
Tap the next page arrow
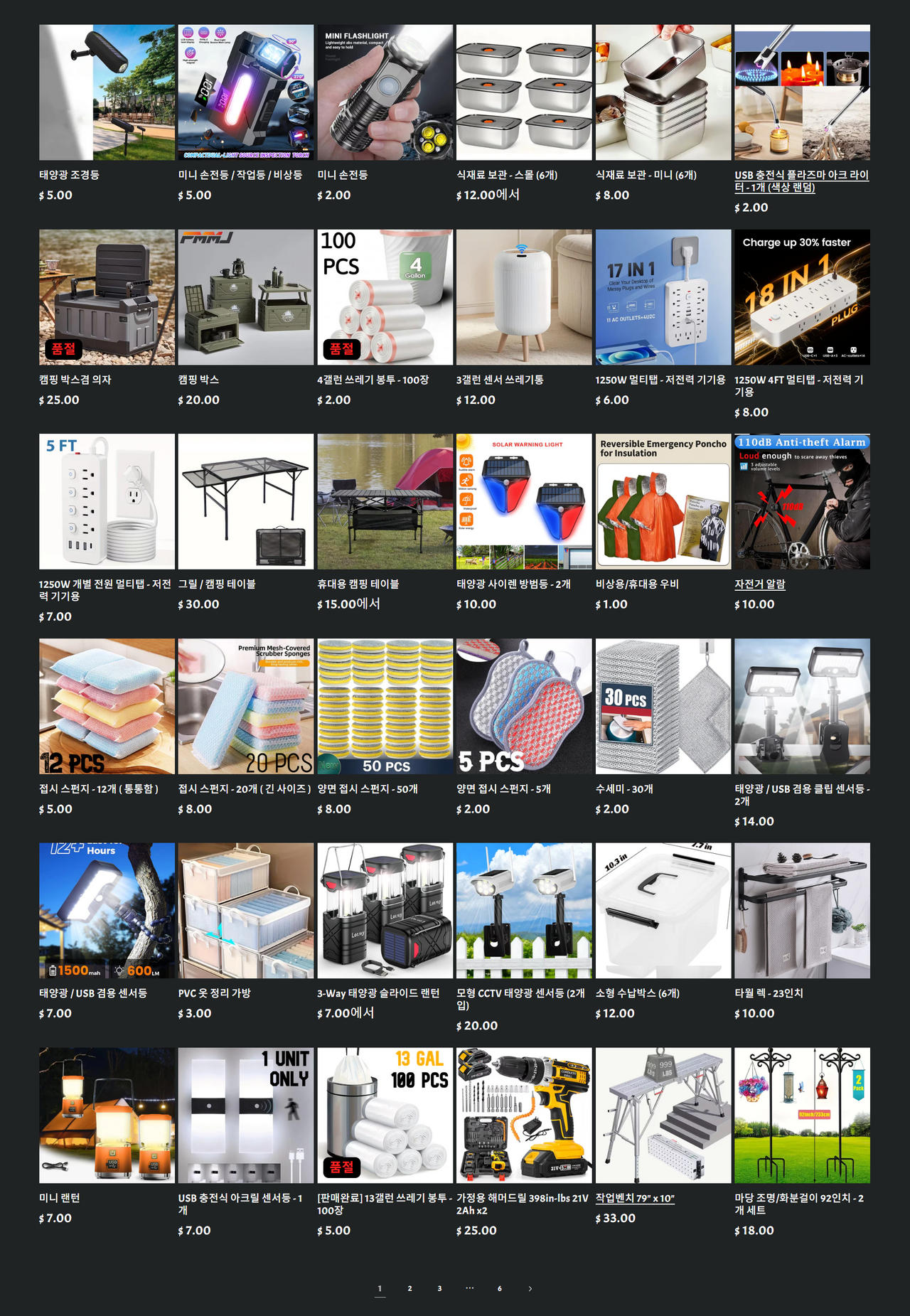[x=530, y=1288]
